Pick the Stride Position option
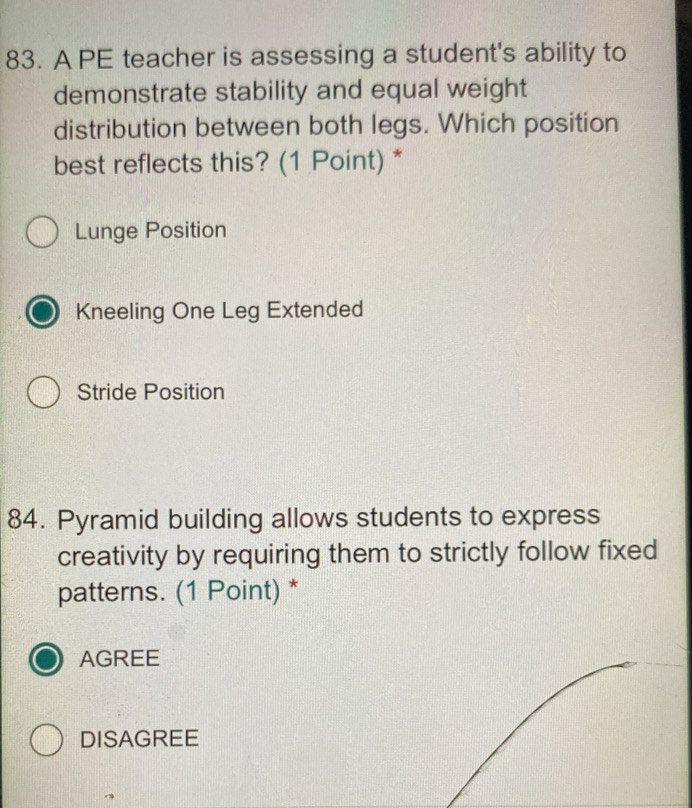Viewport: 692px width, 808px height. [x=43, y=392]
